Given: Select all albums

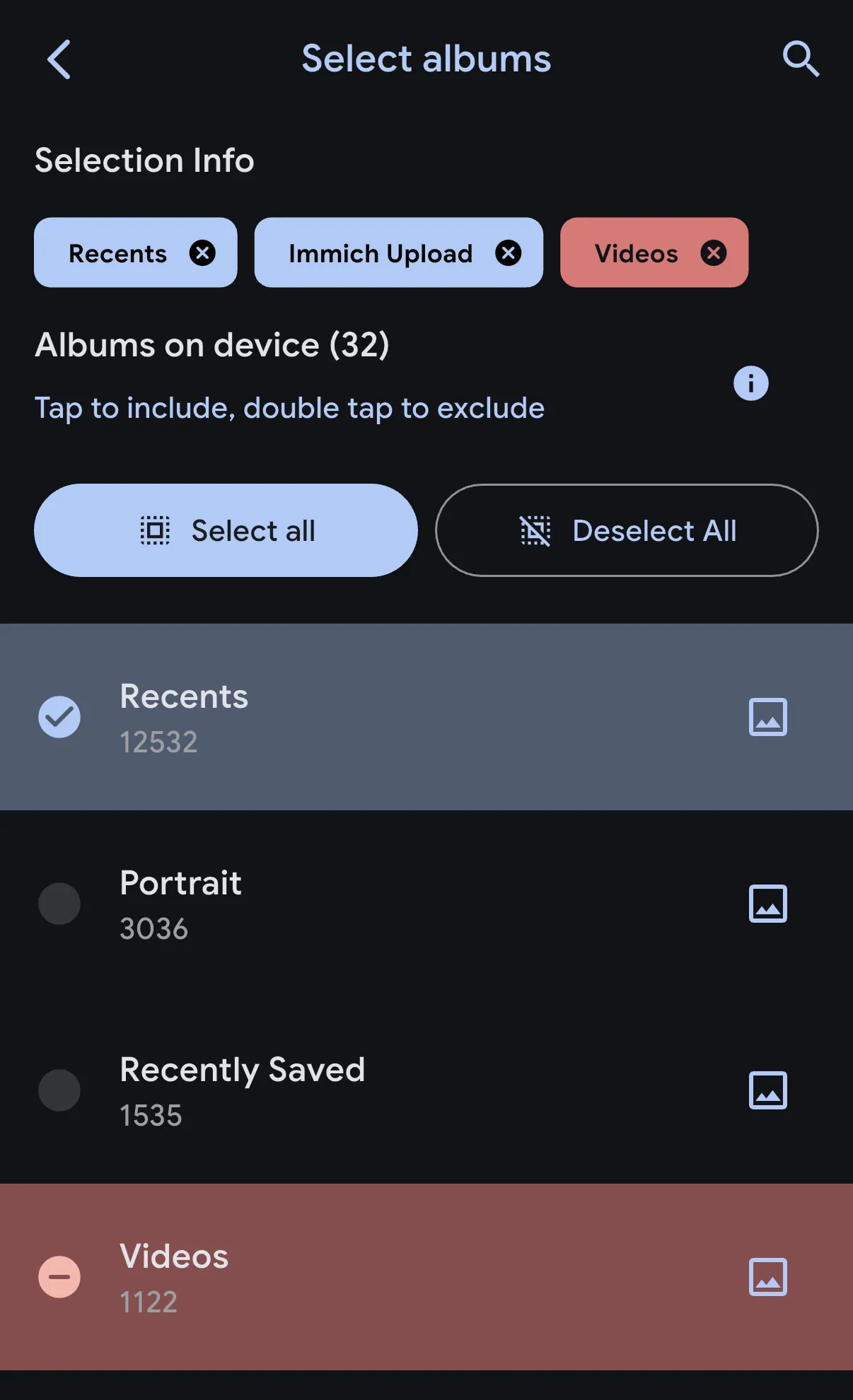Looking at the screenshot, I should click(226, 530).
